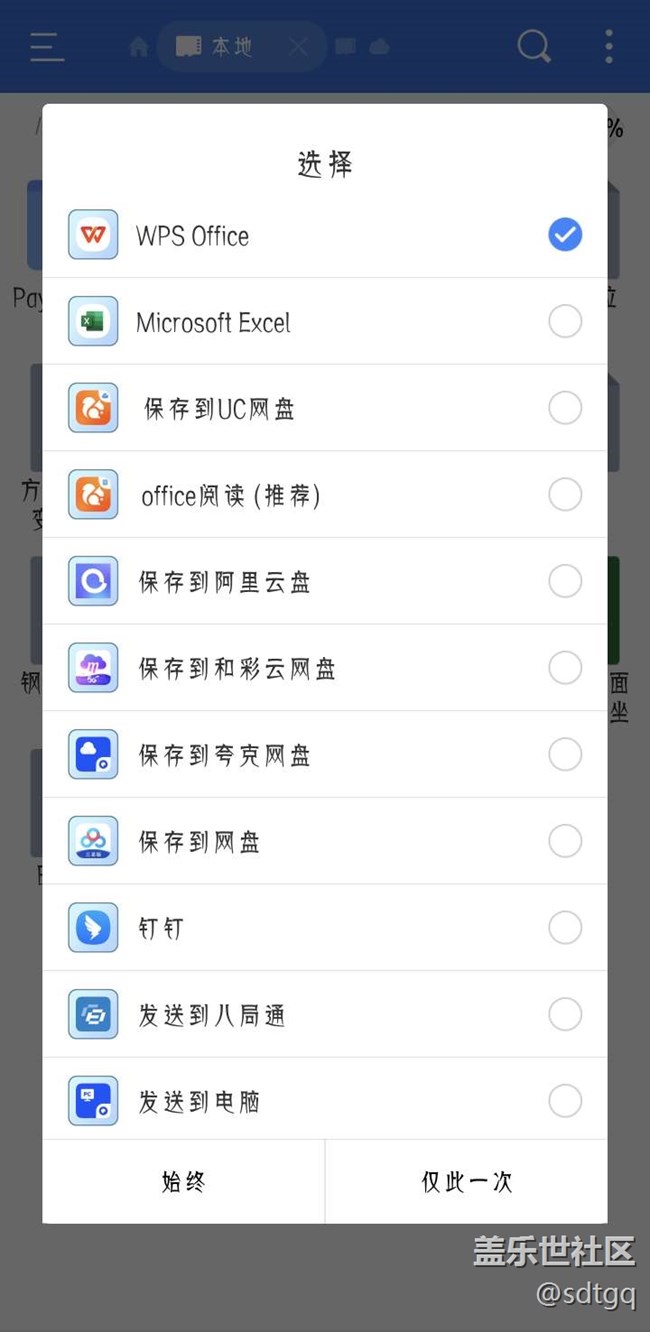
Task: Choose 发送到电脑 option
Action: 325,1100
